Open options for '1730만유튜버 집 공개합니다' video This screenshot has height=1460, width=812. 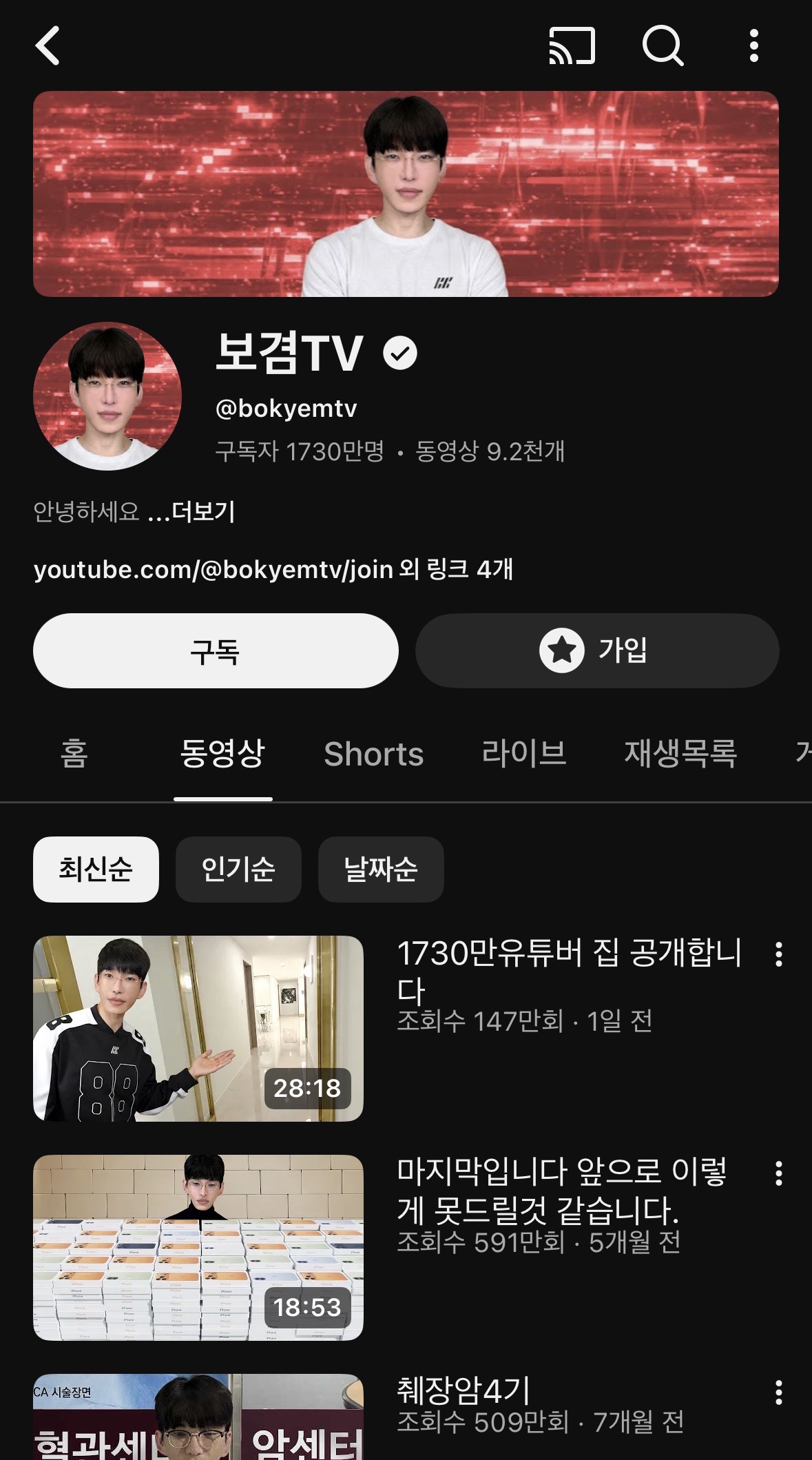click(x=779, y=954)
